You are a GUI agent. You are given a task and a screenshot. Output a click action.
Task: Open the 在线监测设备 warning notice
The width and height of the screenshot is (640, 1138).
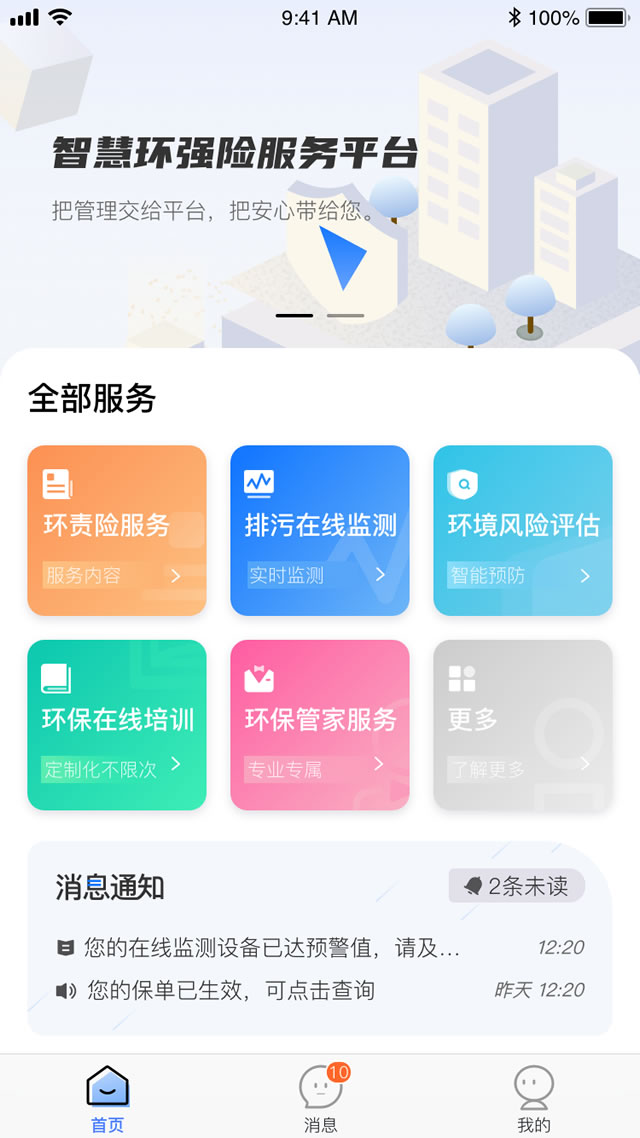coord(272,947)
